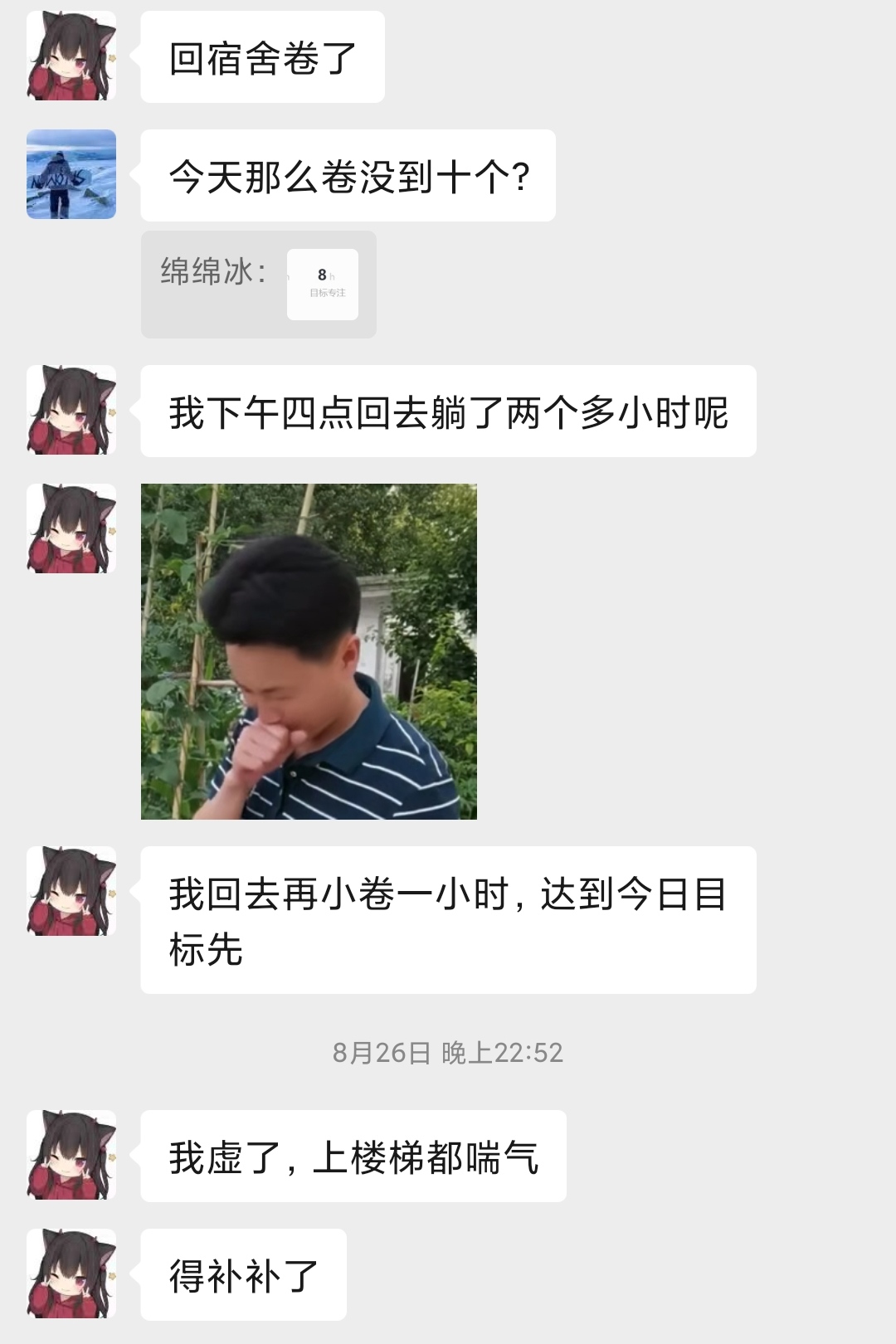
Task: Tap snowy avatar beside 今天那么卷没到十个
Action: (71, 174)
